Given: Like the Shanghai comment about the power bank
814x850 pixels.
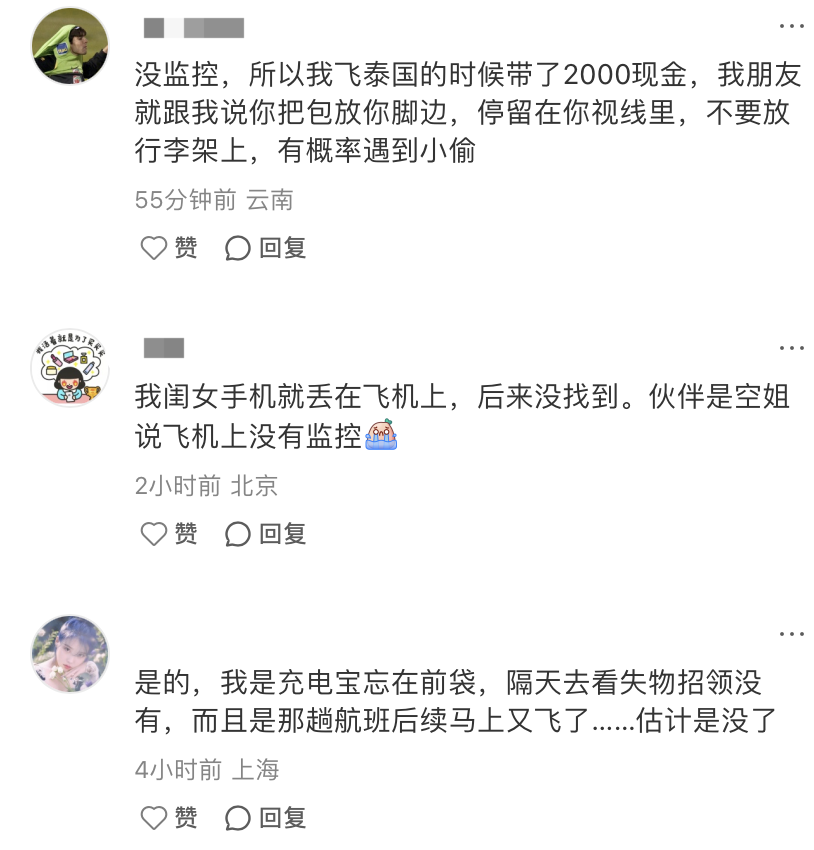Looking at the screenshot, I should tap(168, 818).
